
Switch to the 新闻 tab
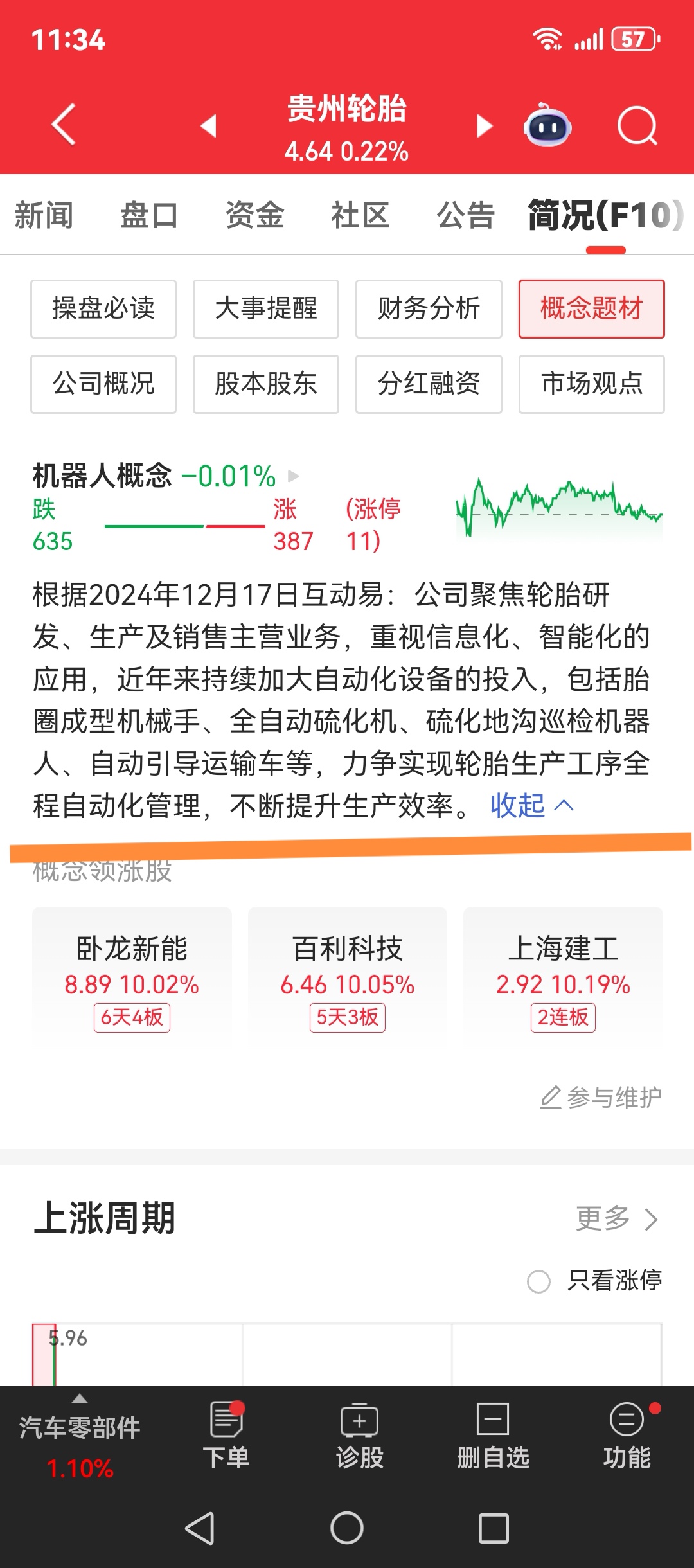[44, 215]
